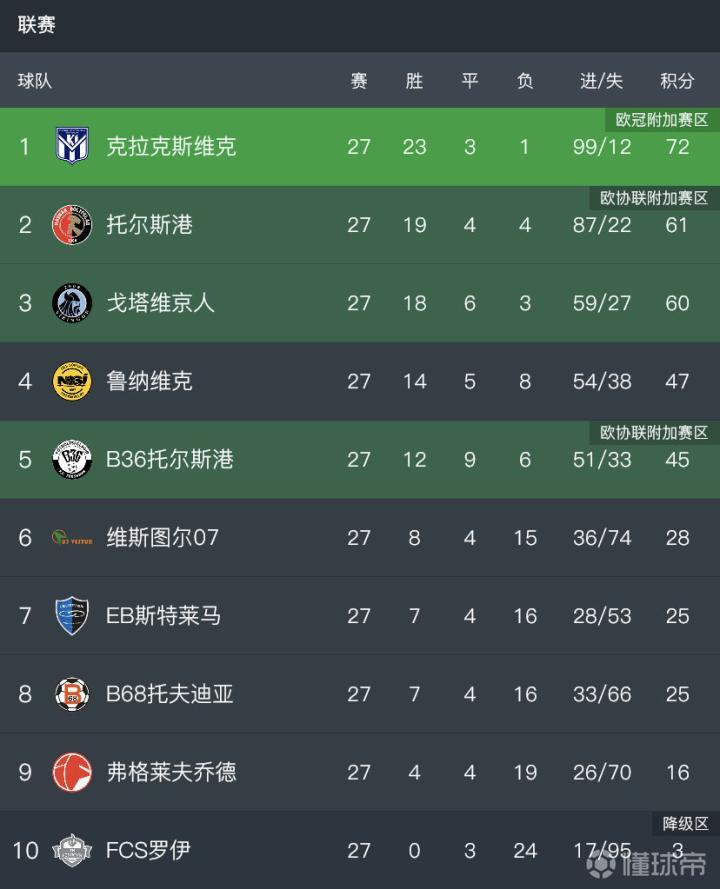View details for 戈塔维京人
The width and height of the screenshot is (720, 889).
click(160, 303)
